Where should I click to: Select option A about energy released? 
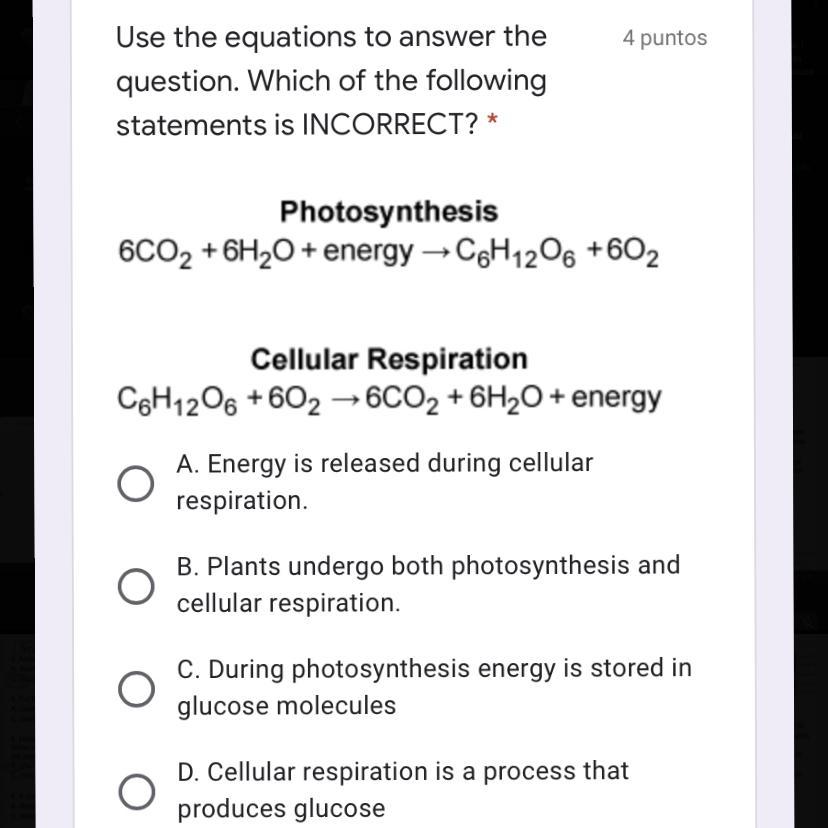tap(136, 483)
